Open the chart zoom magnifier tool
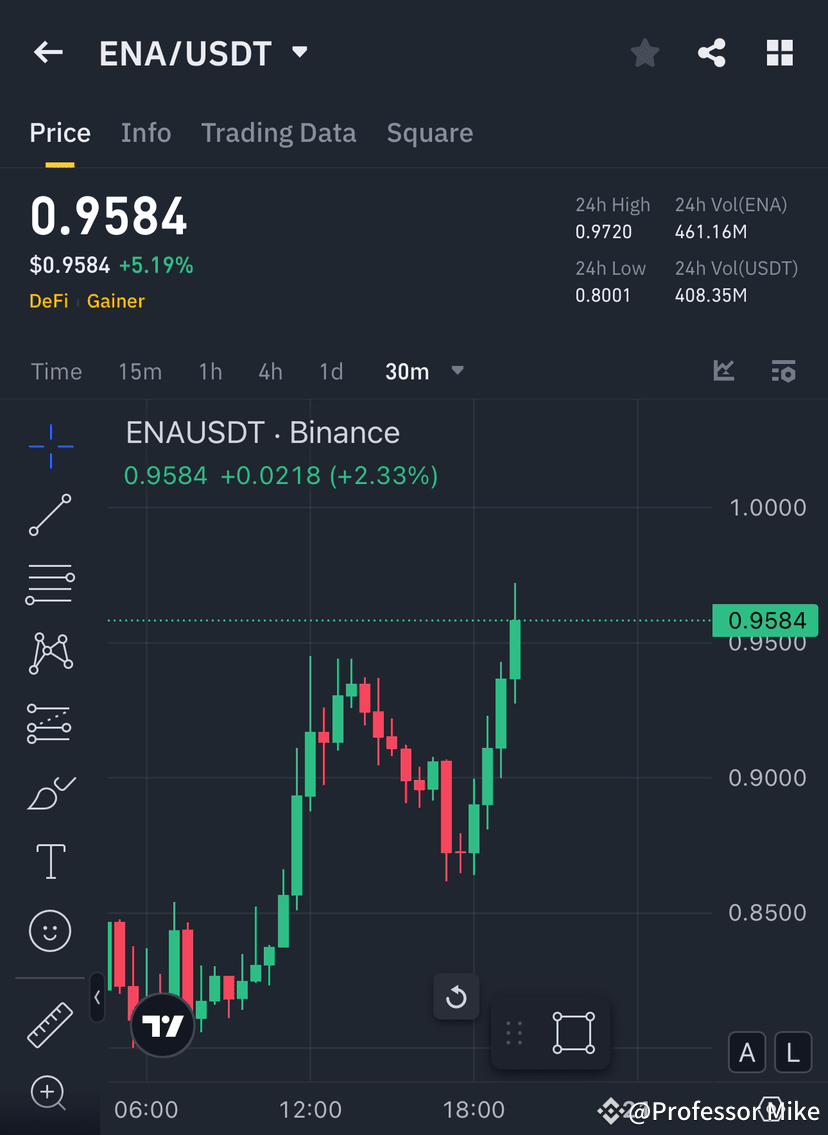Viewport: 828px width, 1135px height. (49, 1094)
